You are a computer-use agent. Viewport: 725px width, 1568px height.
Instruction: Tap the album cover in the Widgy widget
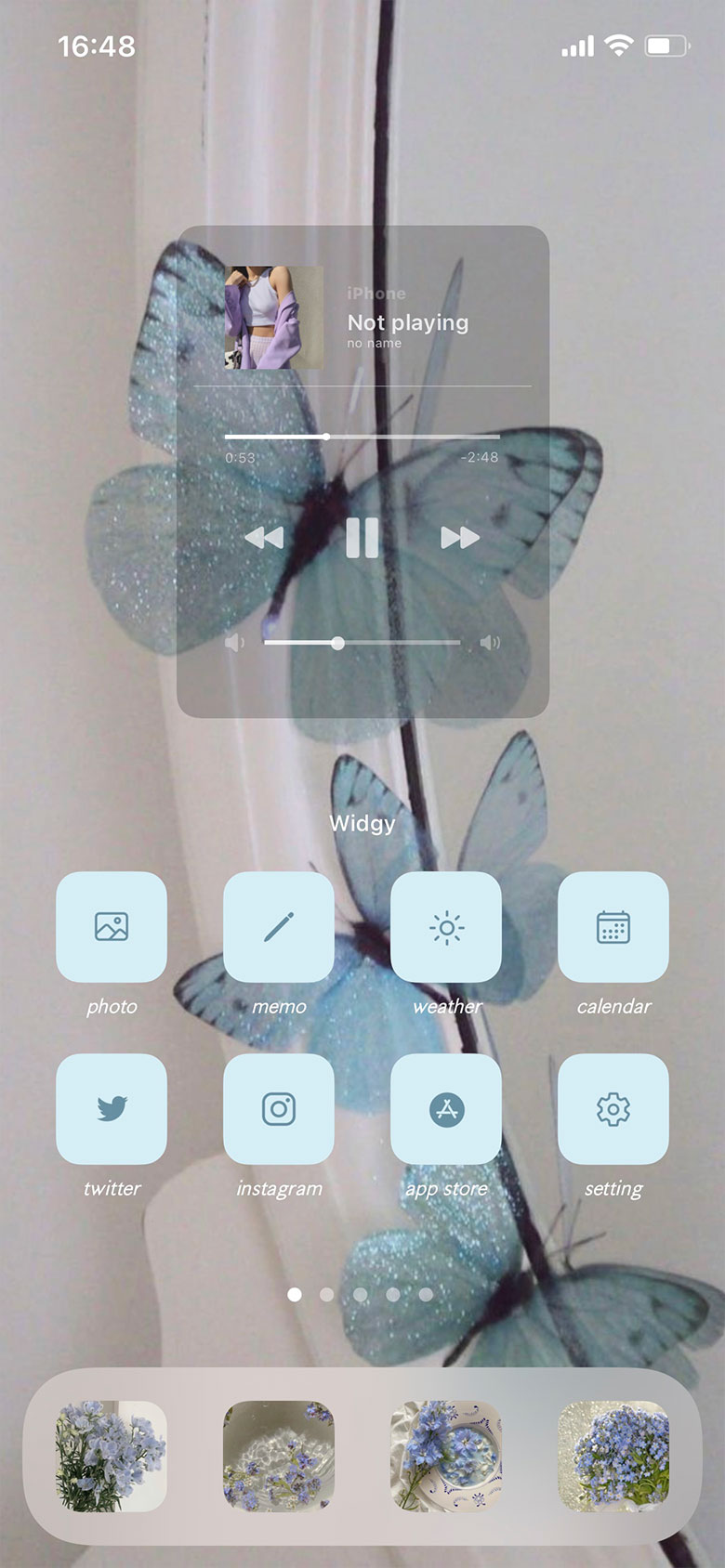274,318
